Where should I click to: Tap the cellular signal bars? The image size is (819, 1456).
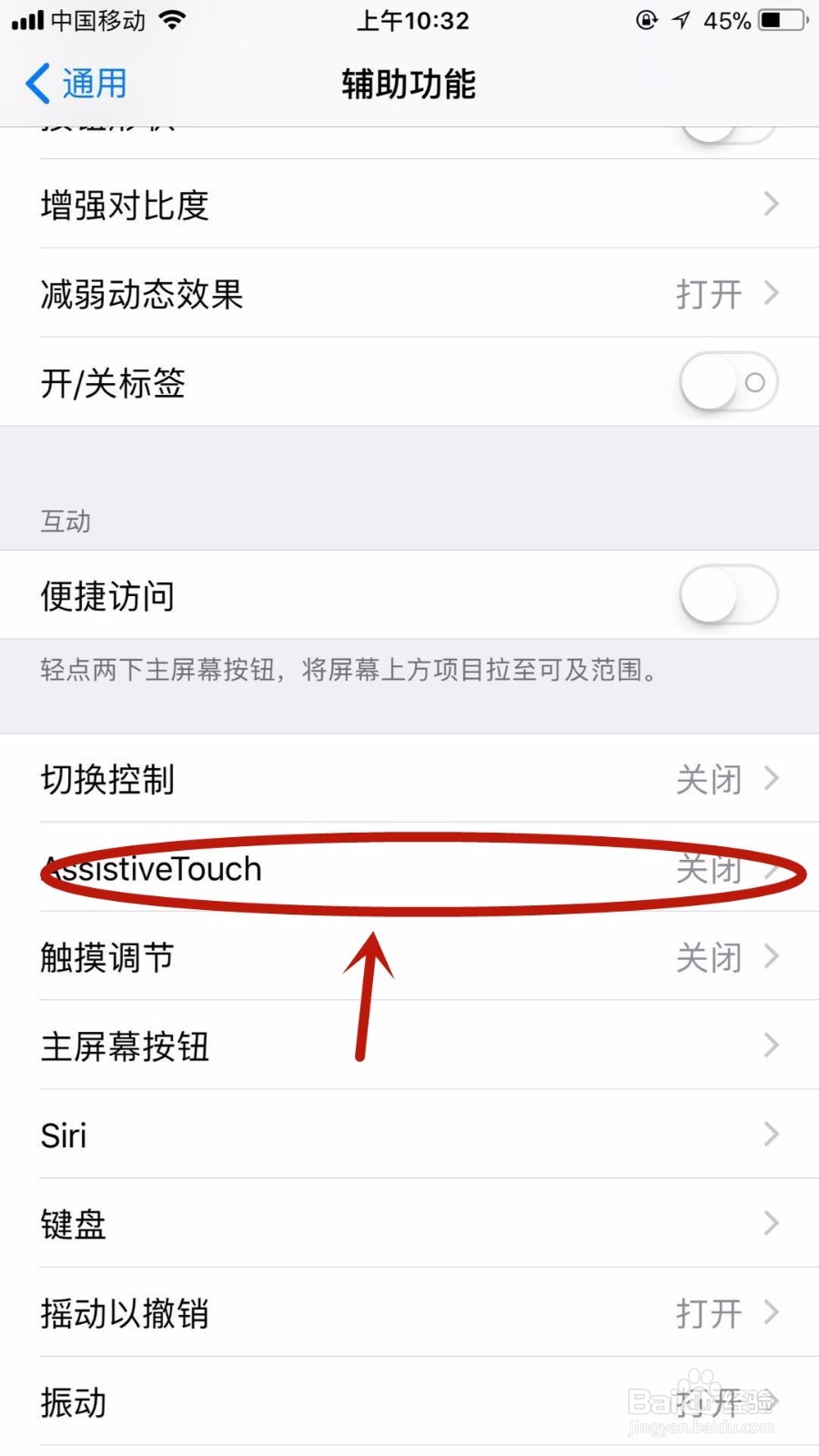(x=27, y=20)
